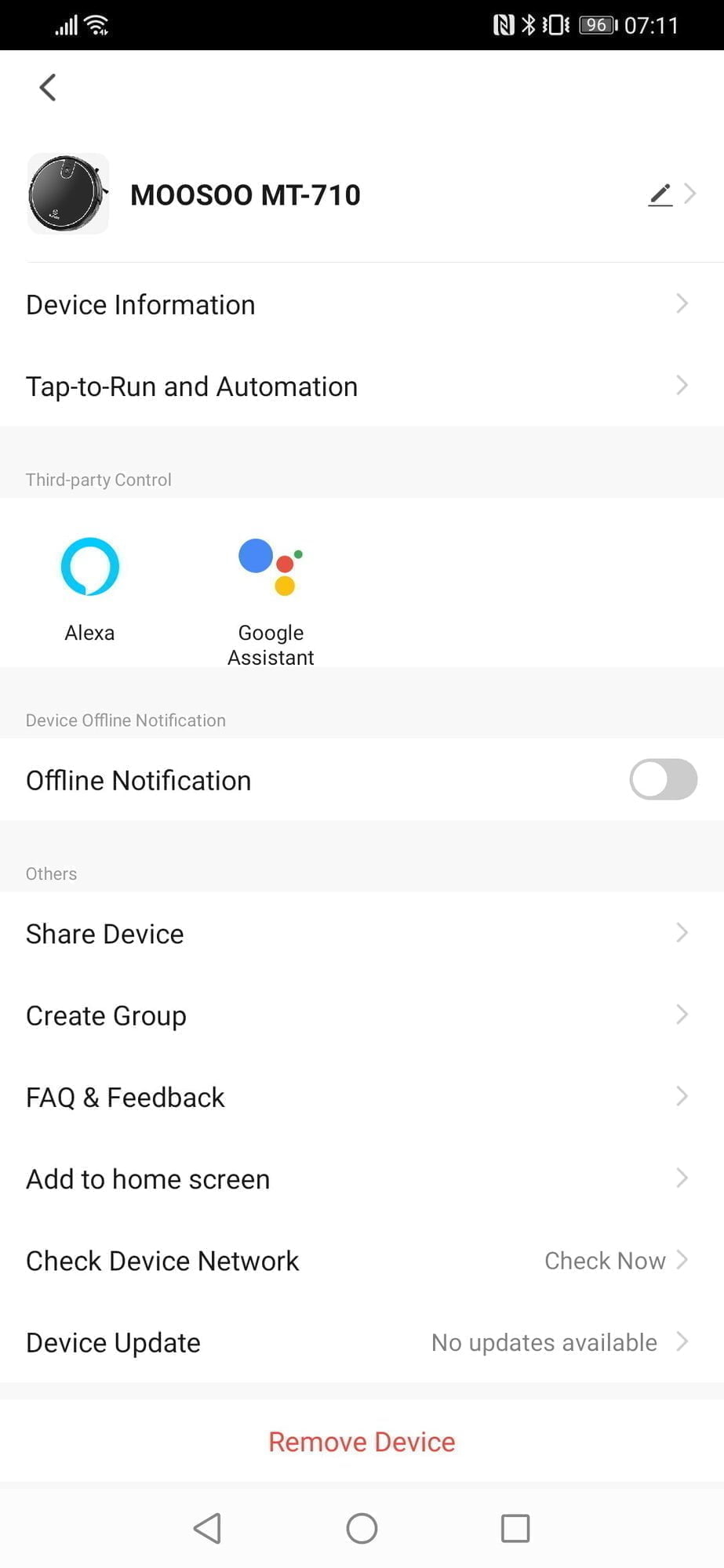Tap the system home button

(362, 1528)
